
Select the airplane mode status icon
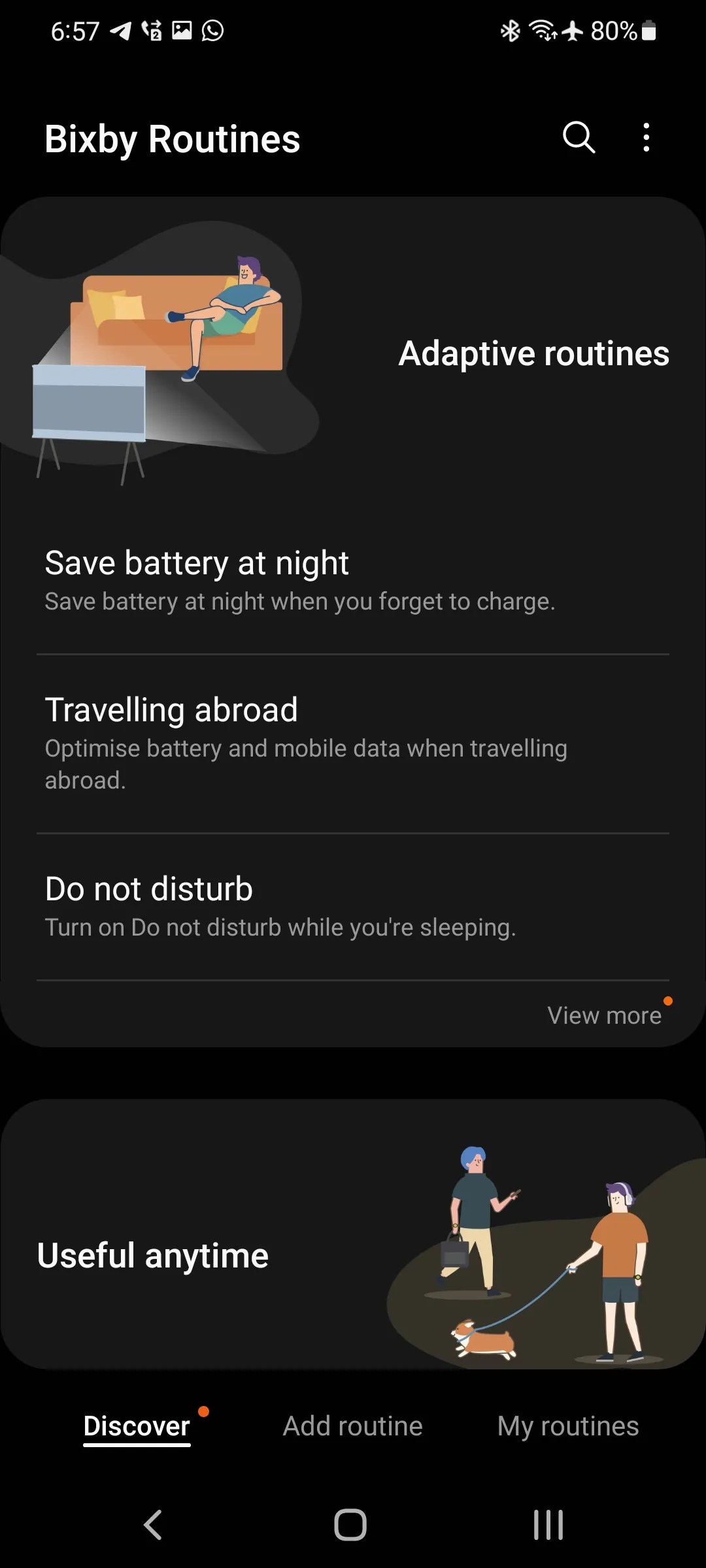(x=571, y=31)
